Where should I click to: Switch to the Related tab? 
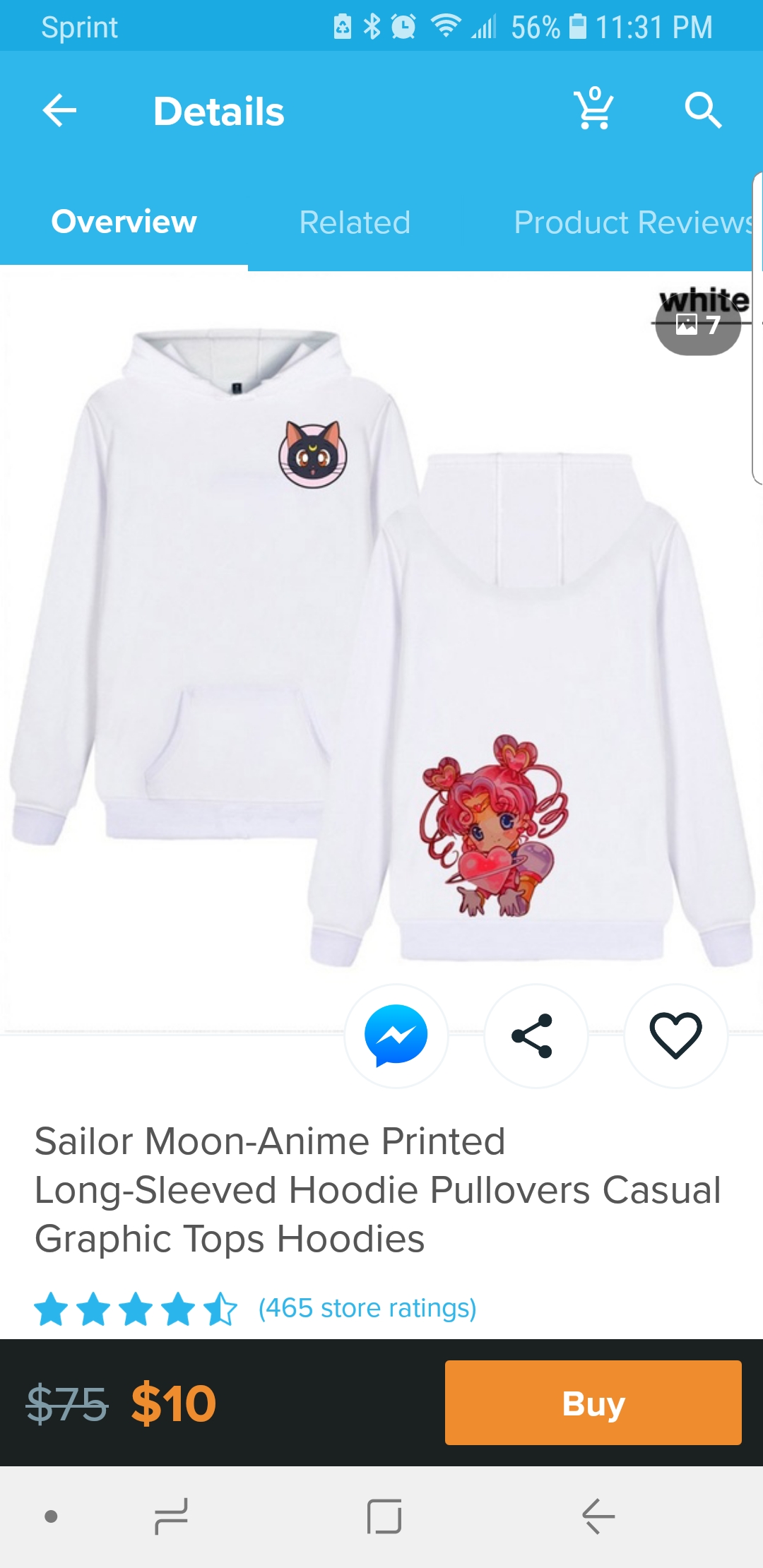click(355, 222)
